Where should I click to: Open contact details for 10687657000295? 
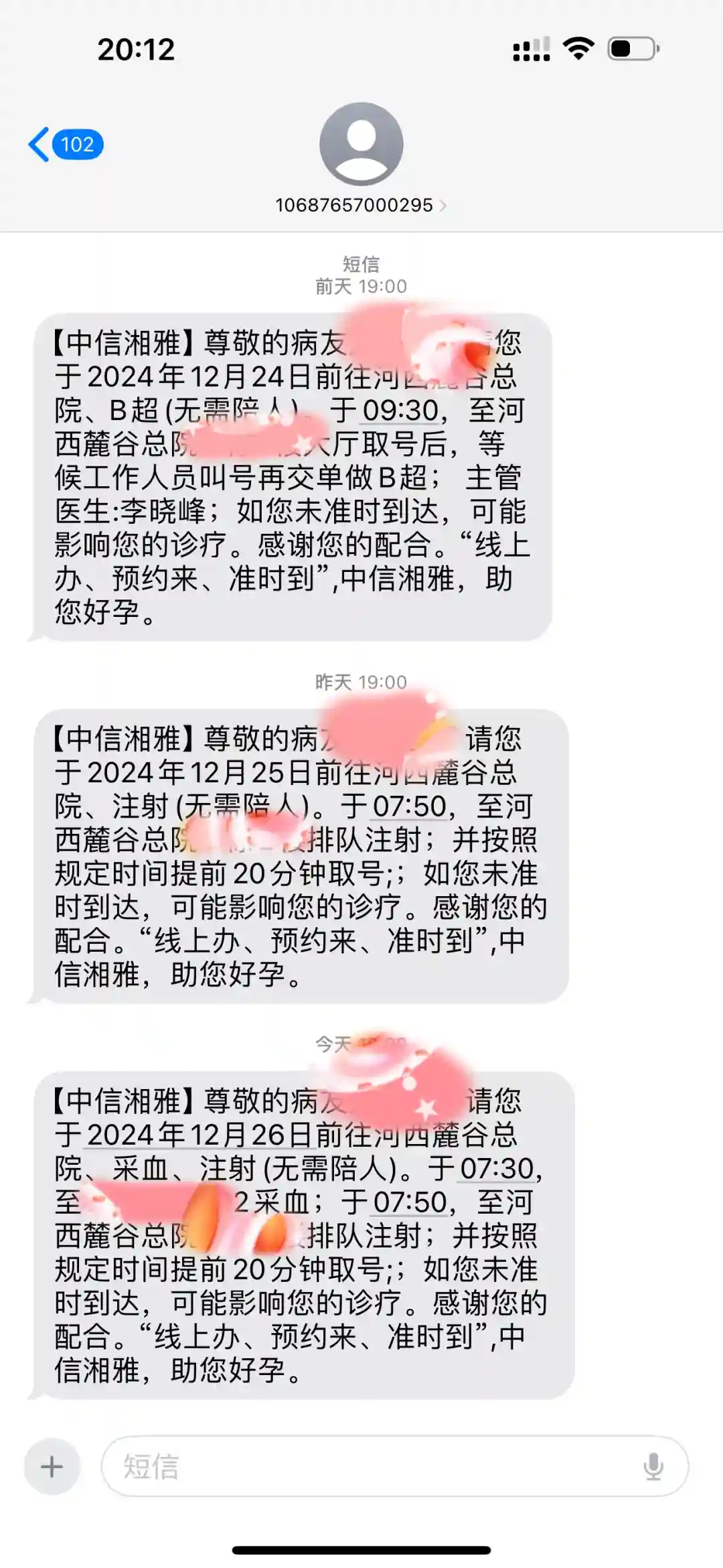pos(360,205)
